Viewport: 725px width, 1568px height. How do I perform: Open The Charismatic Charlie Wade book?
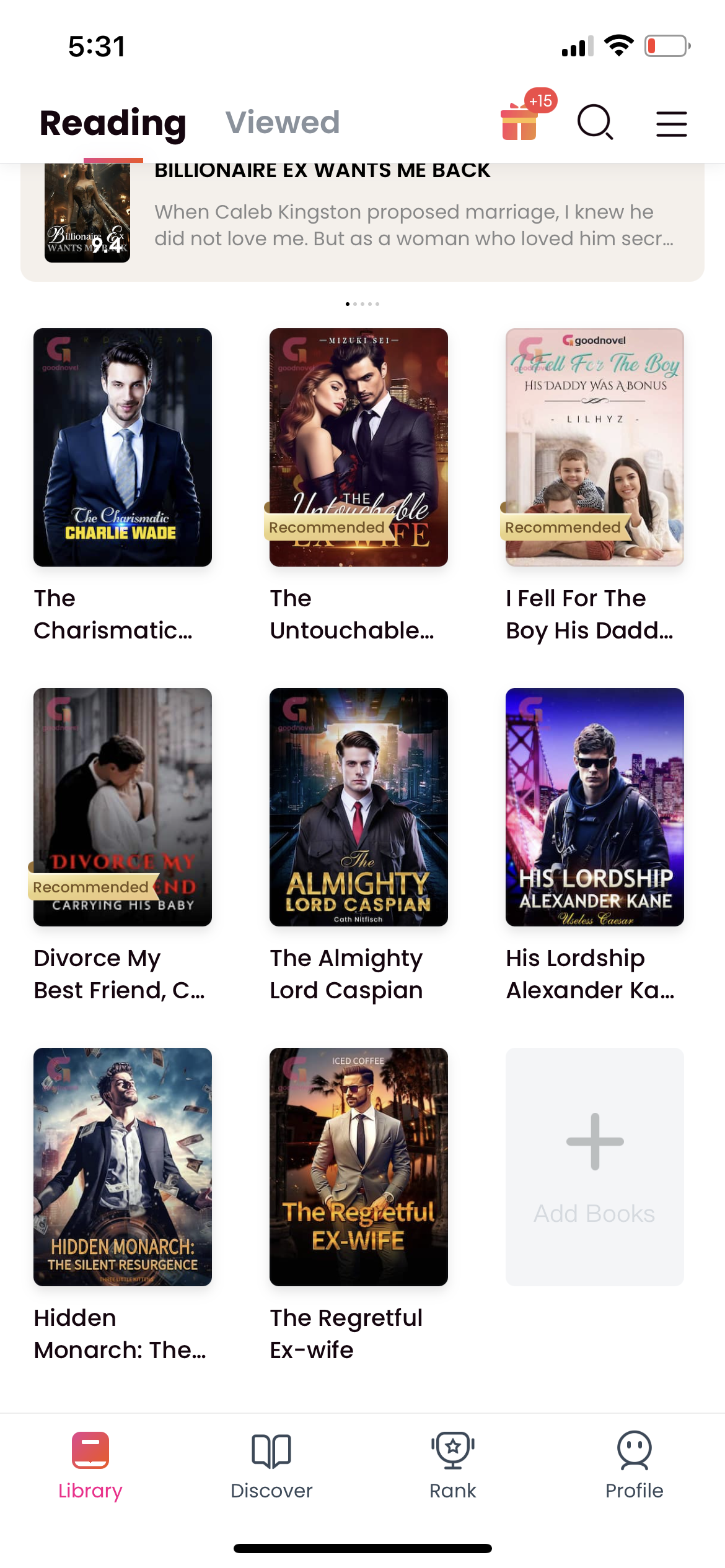[123, 447]
